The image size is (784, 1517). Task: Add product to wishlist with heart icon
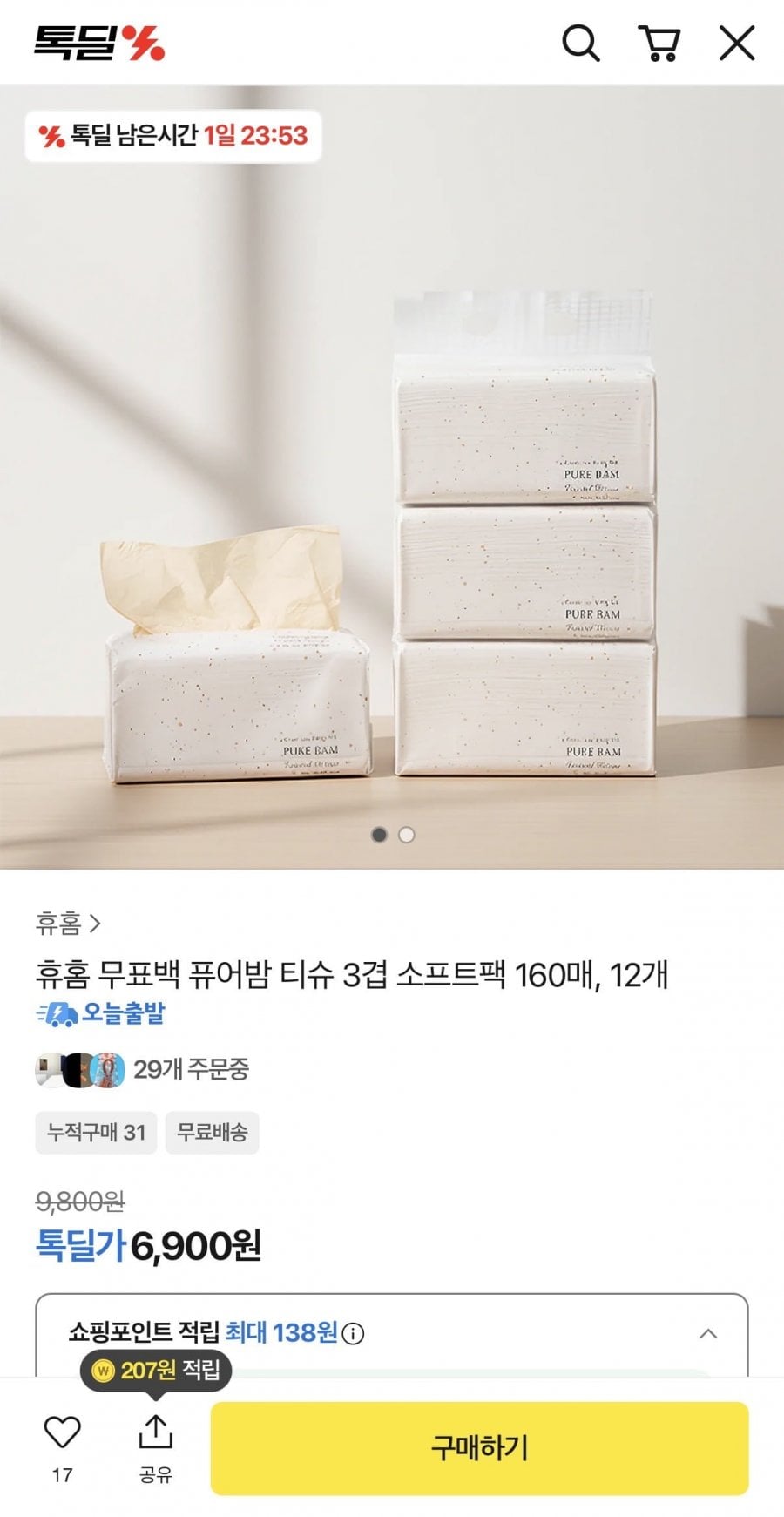click(62, 1432)
